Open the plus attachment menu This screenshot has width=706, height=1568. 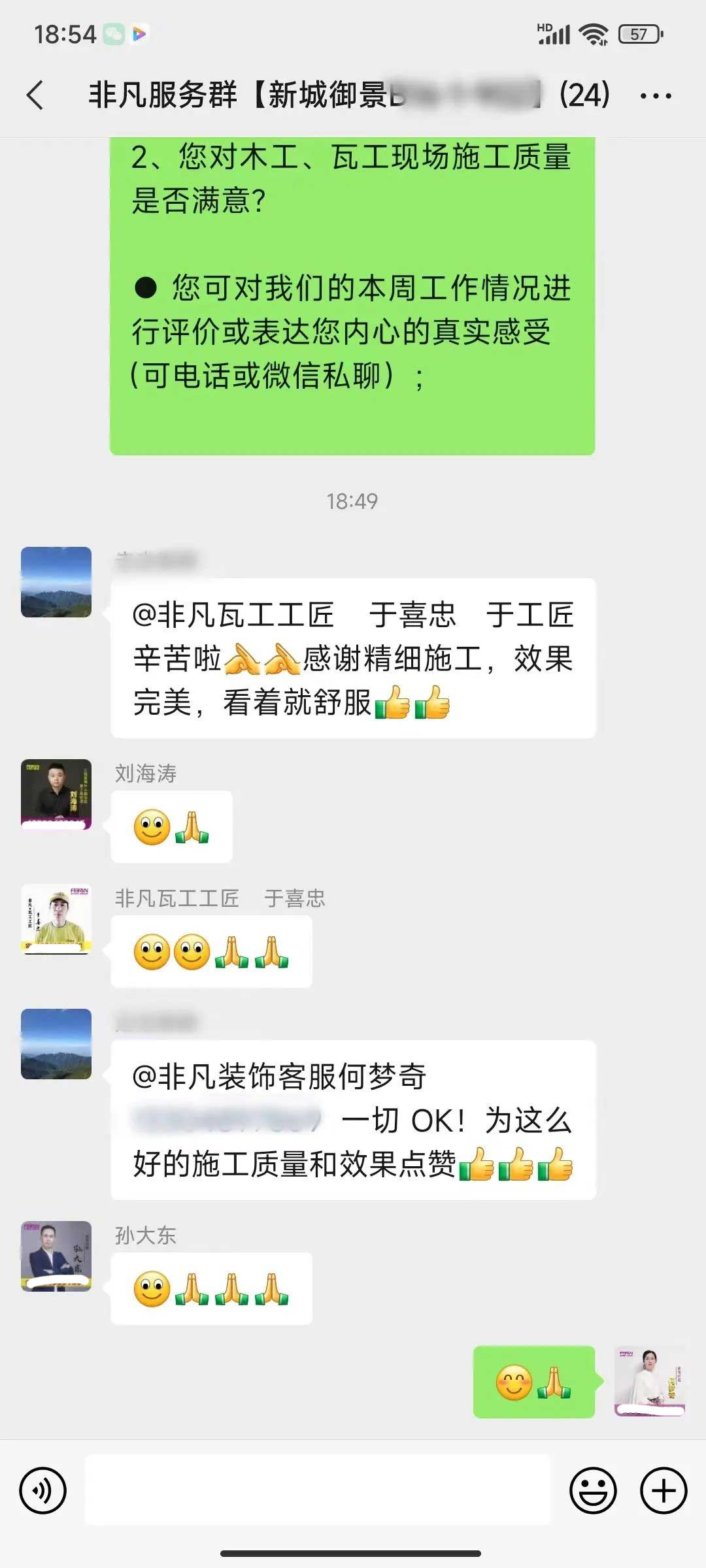[x=664, y=1490]
